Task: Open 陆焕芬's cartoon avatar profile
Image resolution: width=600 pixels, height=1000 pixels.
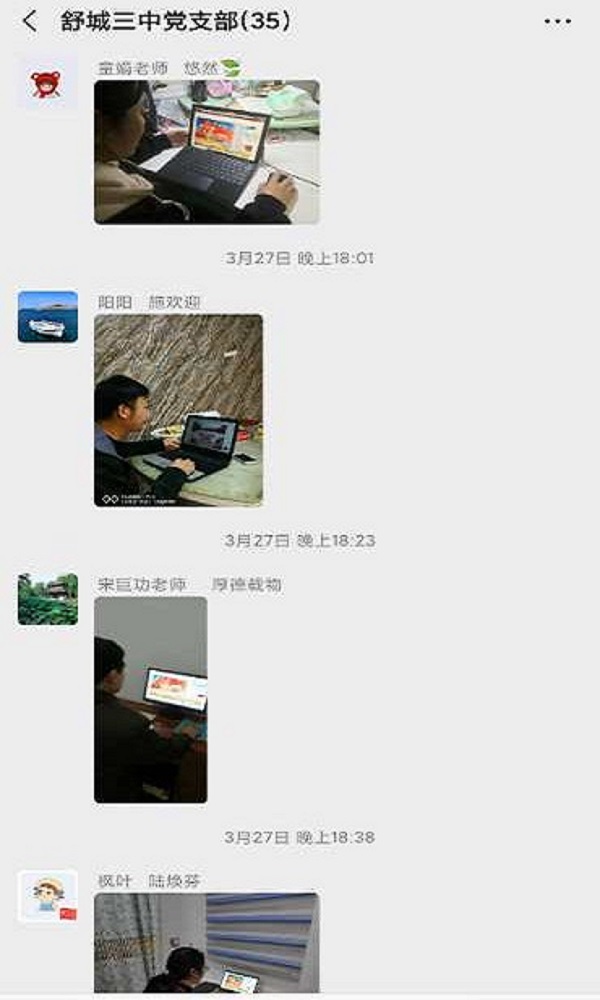Action: (x=47, y=896)
